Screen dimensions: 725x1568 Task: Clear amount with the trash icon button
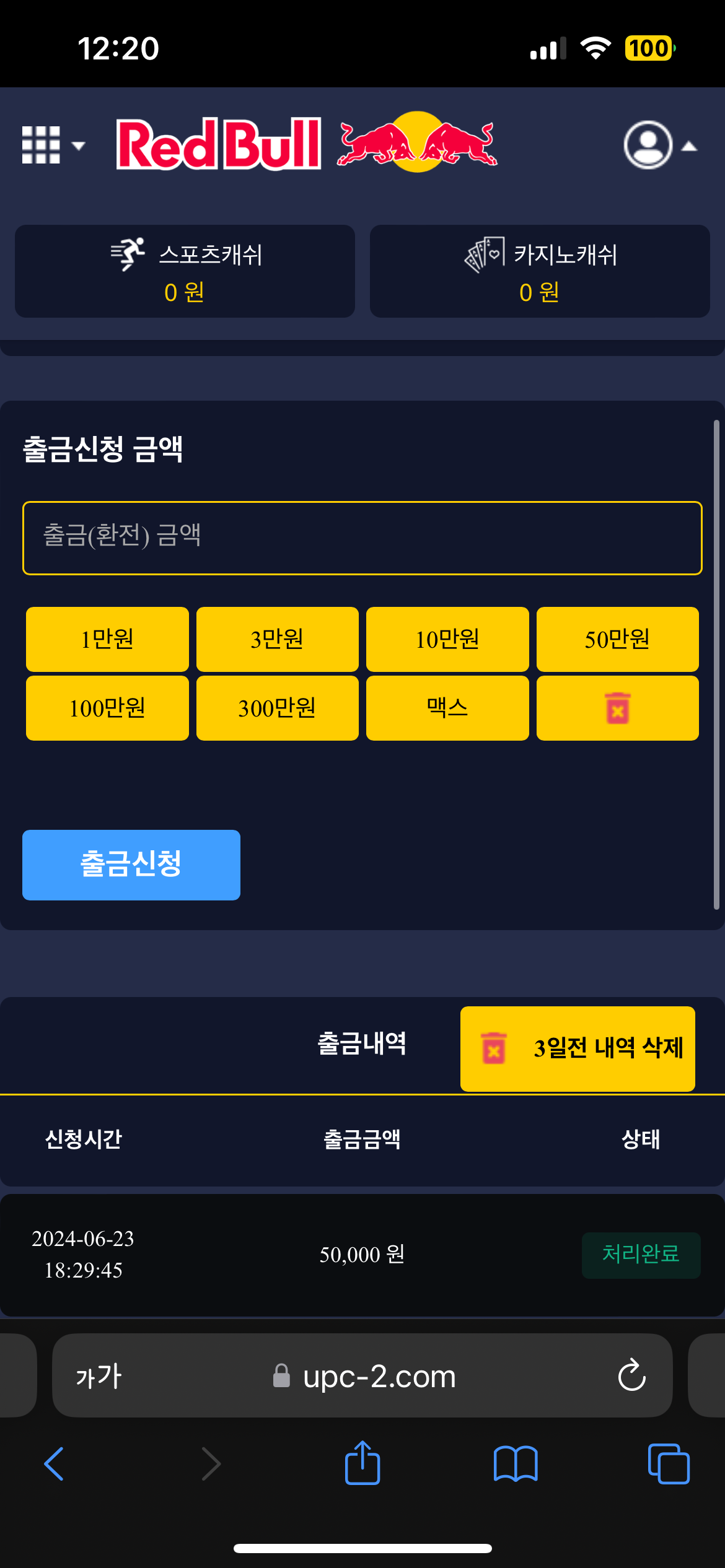point(617,708)
